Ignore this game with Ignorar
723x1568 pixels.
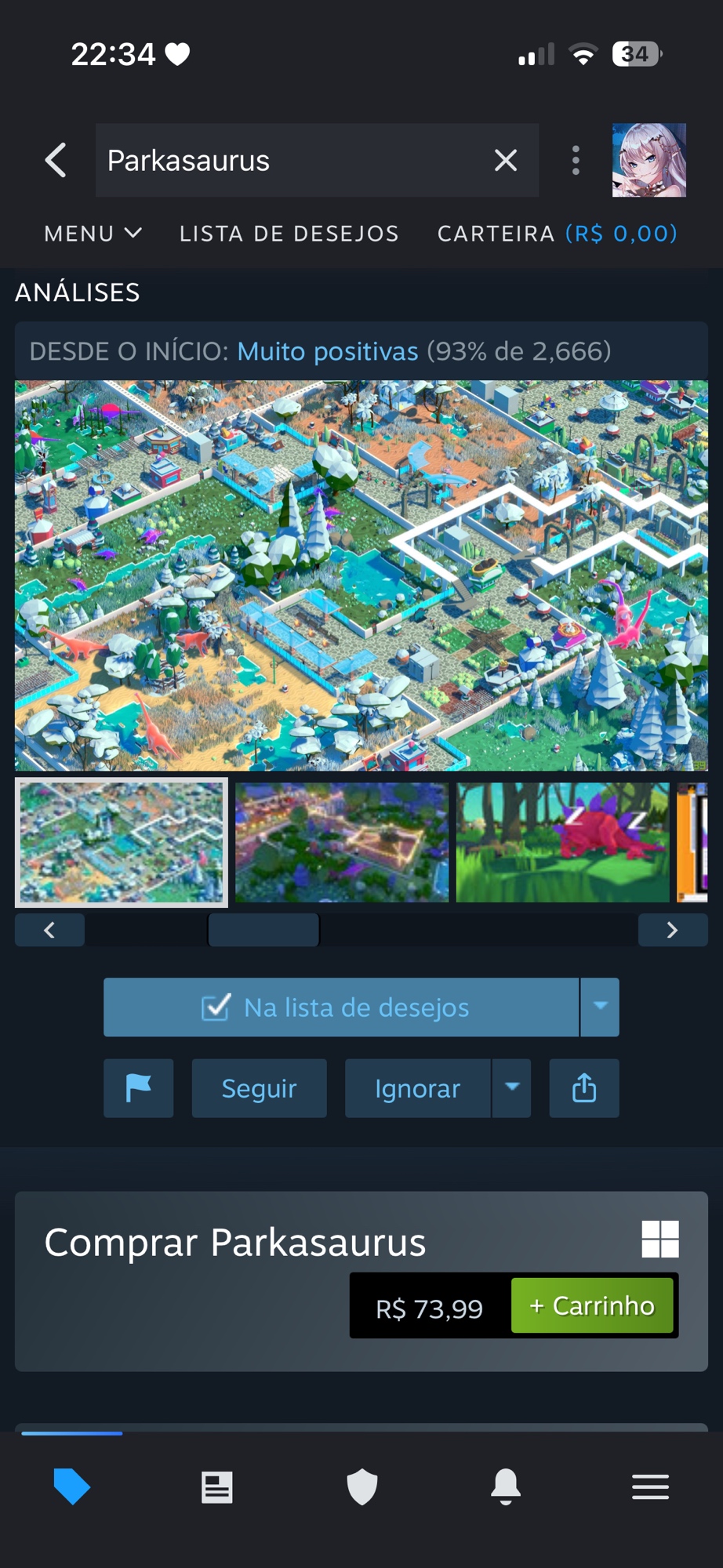point(417,1088)
